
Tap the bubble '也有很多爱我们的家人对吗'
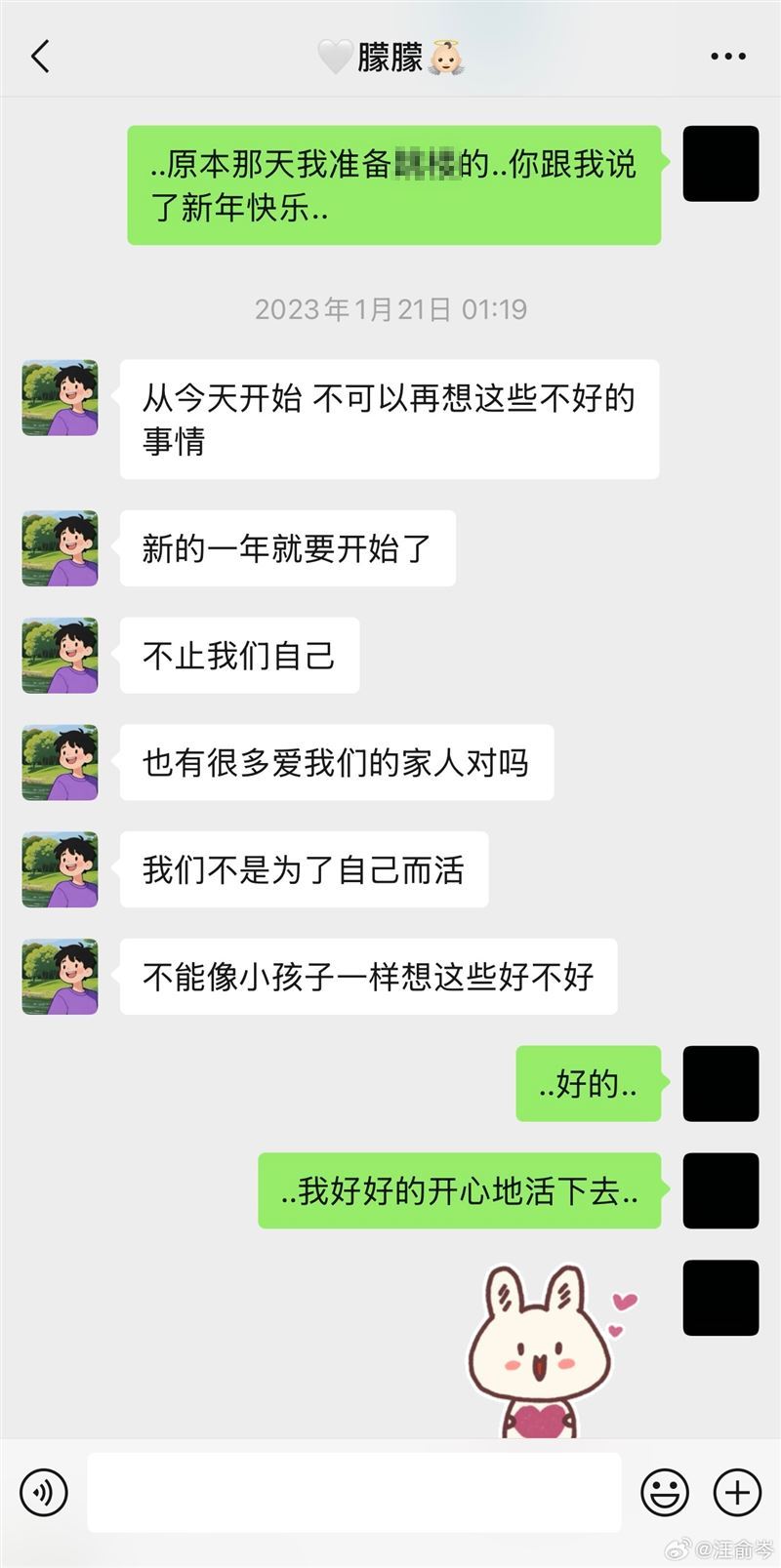[336, 763]
